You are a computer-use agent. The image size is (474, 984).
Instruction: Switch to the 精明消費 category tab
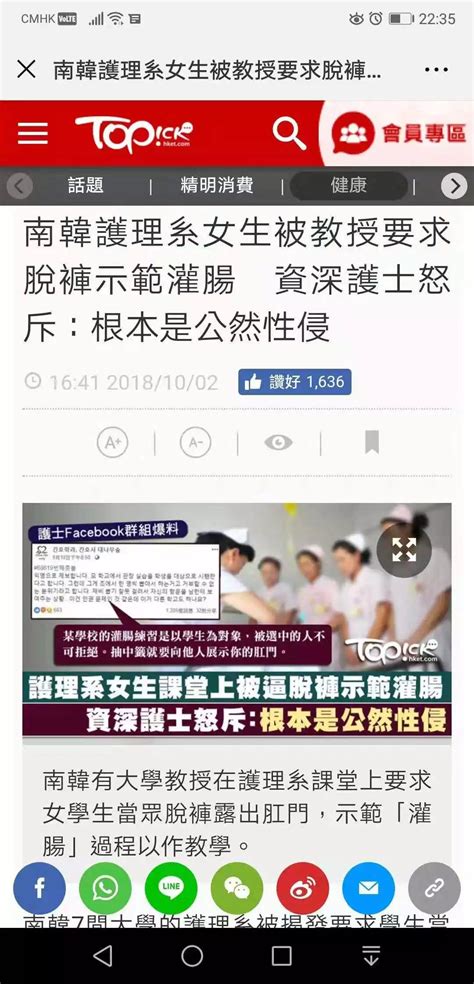[217, 186]
